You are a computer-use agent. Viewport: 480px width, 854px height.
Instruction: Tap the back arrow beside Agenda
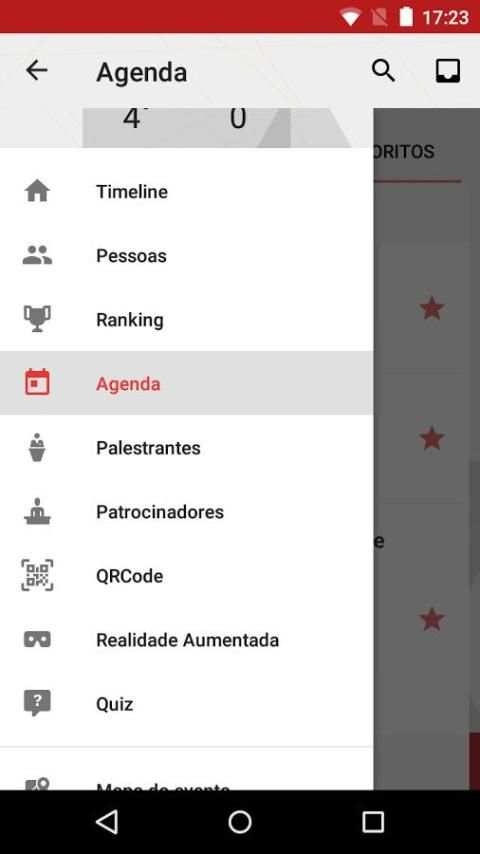[x=37, y=71]
